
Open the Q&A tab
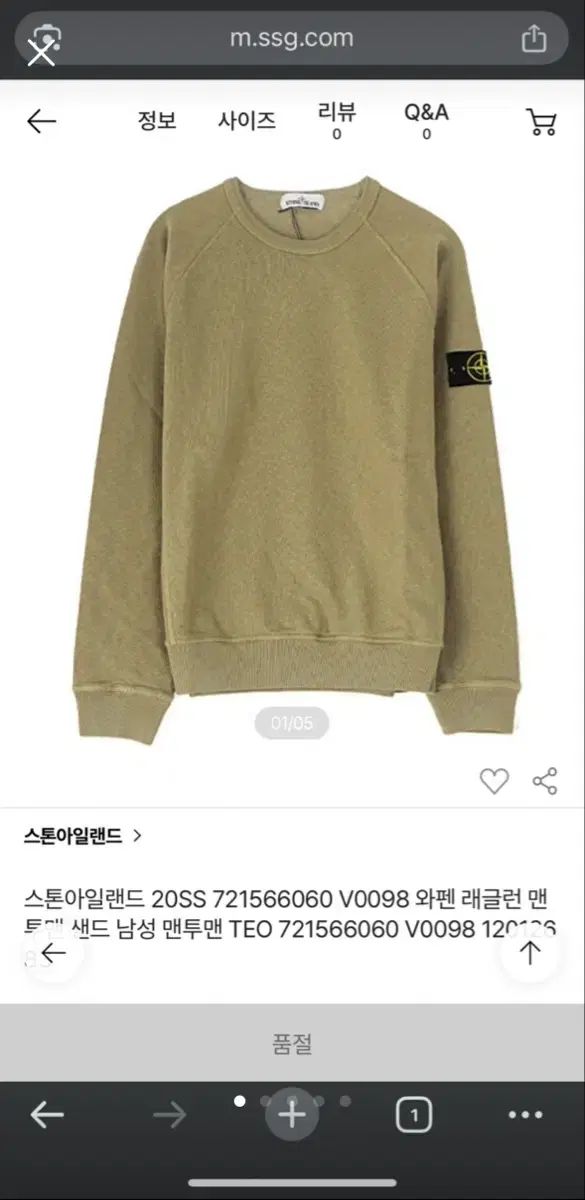click(x=426, y=121)
